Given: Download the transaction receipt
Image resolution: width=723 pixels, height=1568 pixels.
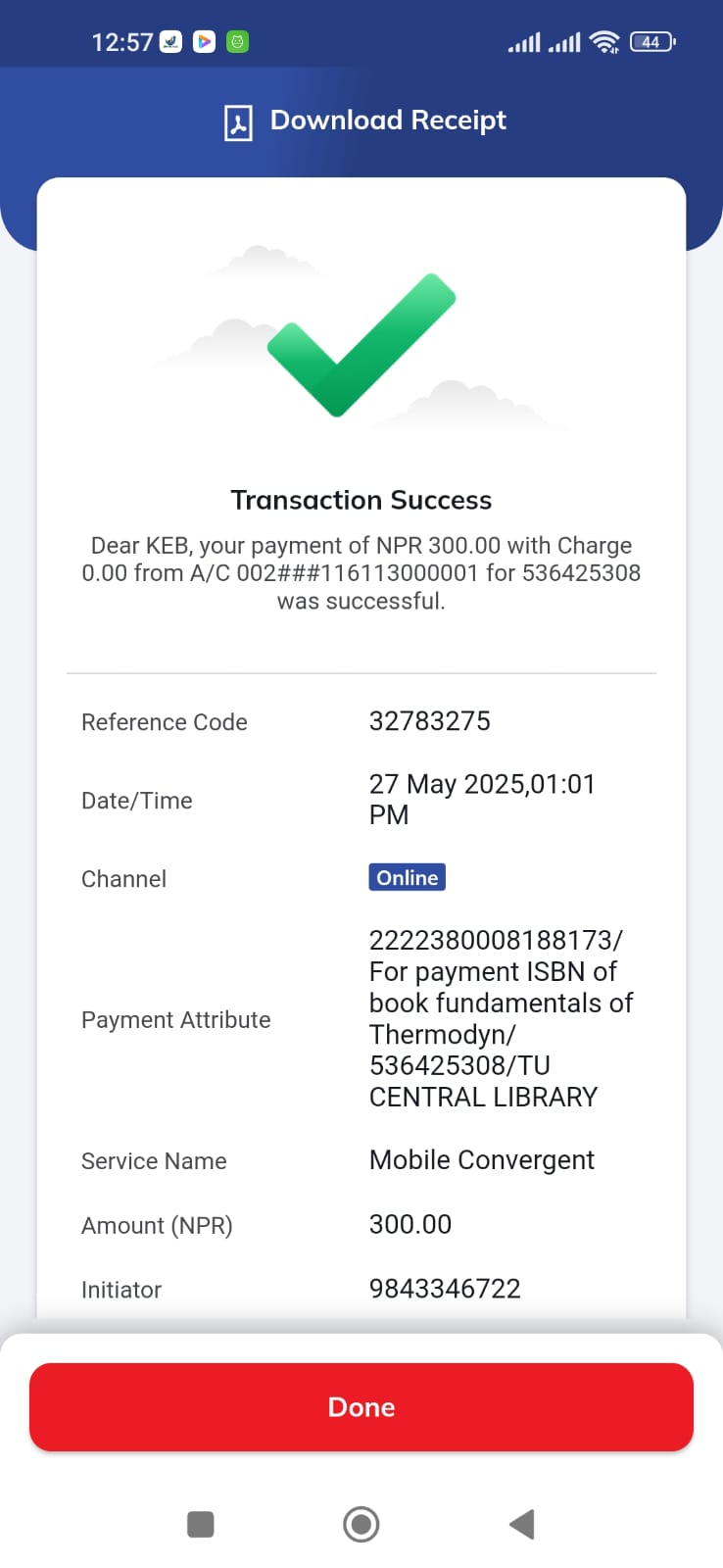Looking at the screenshot, I should (365, 122).
